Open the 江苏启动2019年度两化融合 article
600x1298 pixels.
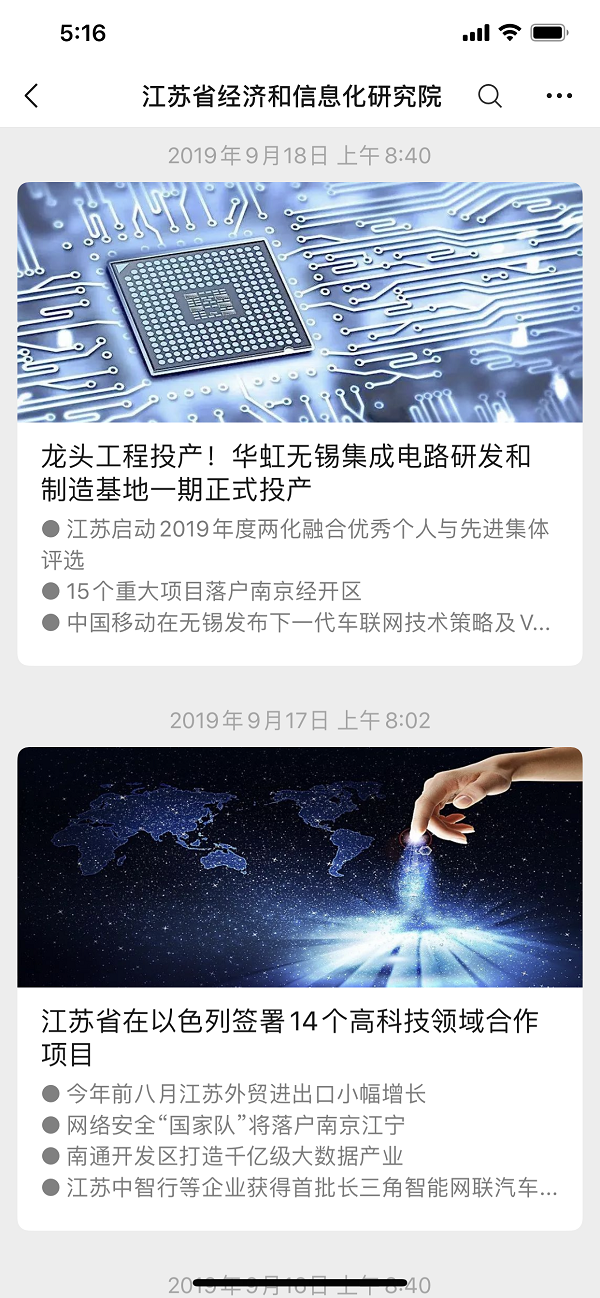tap(296, 544)
